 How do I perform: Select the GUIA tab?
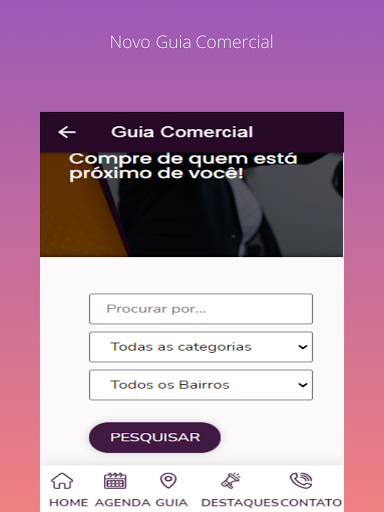click(171, 490)
